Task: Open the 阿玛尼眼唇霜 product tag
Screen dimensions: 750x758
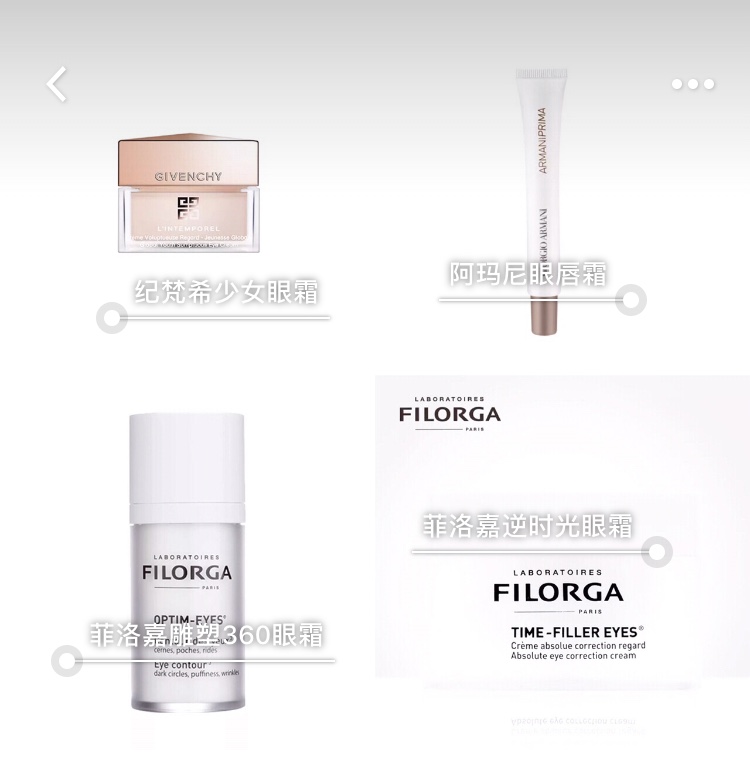Action: [528, 274]
